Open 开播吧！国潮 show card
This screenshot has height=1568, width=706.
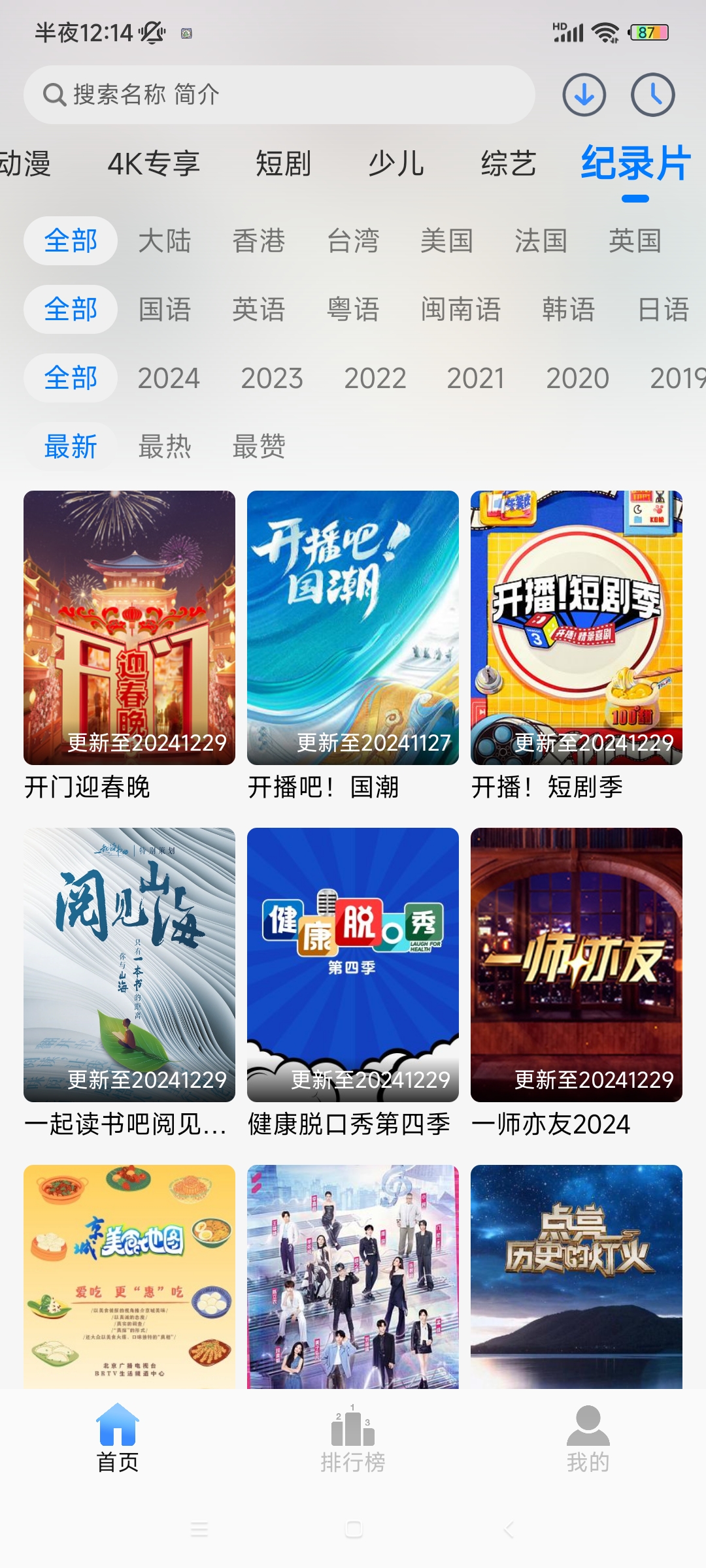[353, 628]
